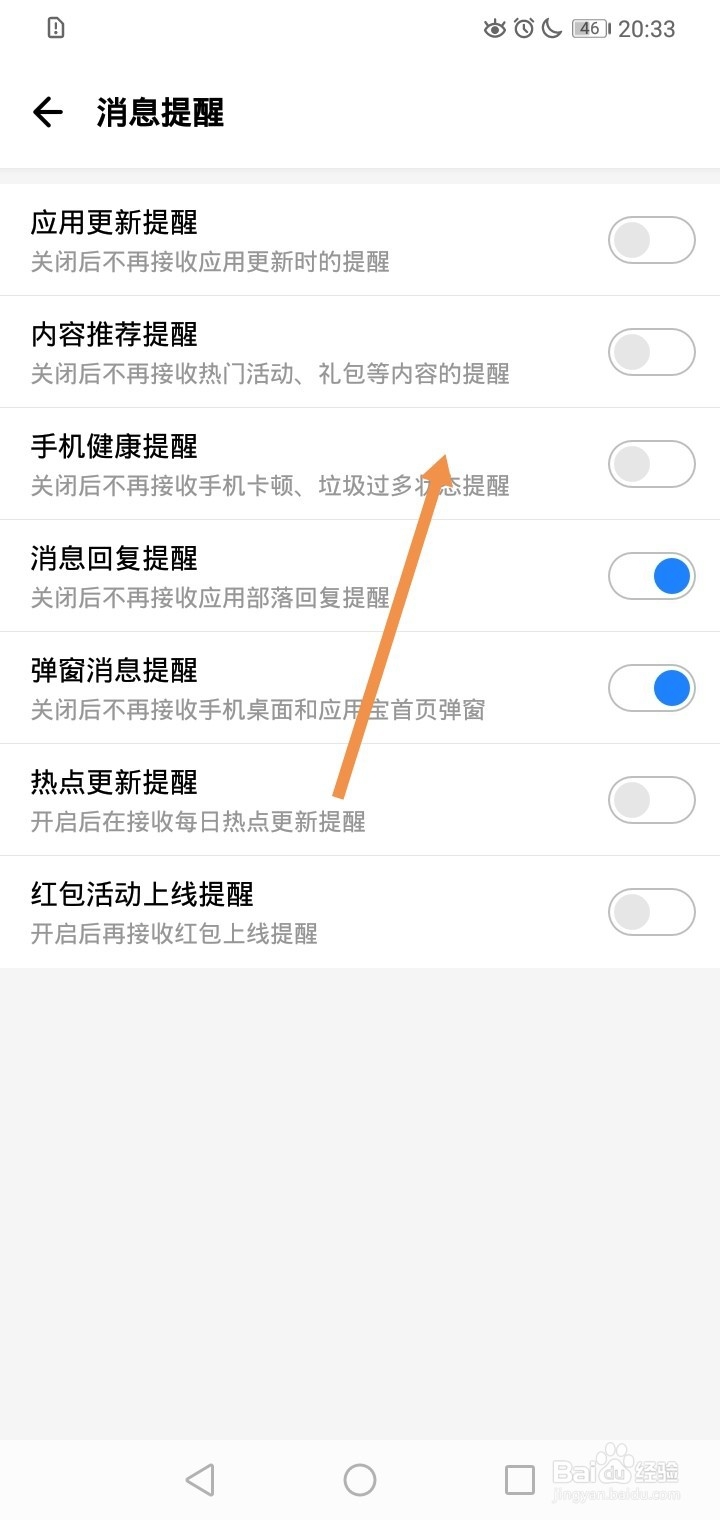The width and height of the screenshot is (720, 1520).
Task: Enable 应用更新提醒 toggle
Action: pyautogui.click(x=652, y=240)
